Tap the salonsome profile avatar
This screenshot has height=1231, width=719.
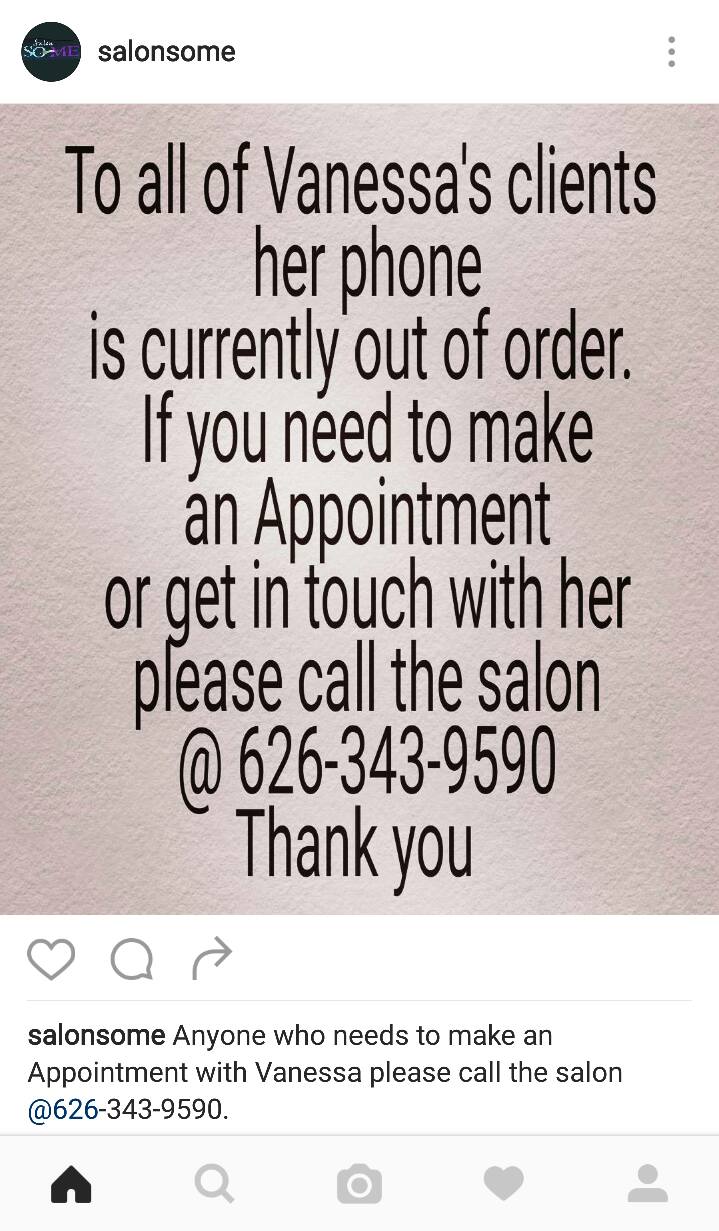[51, 52]
